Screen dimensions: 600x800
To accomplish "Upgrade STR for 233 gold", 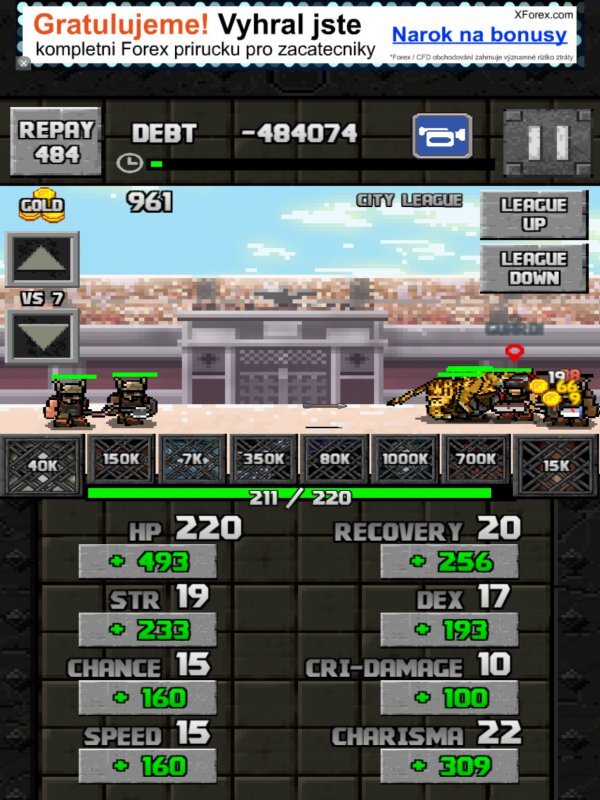I will click(x=148, y=630).
